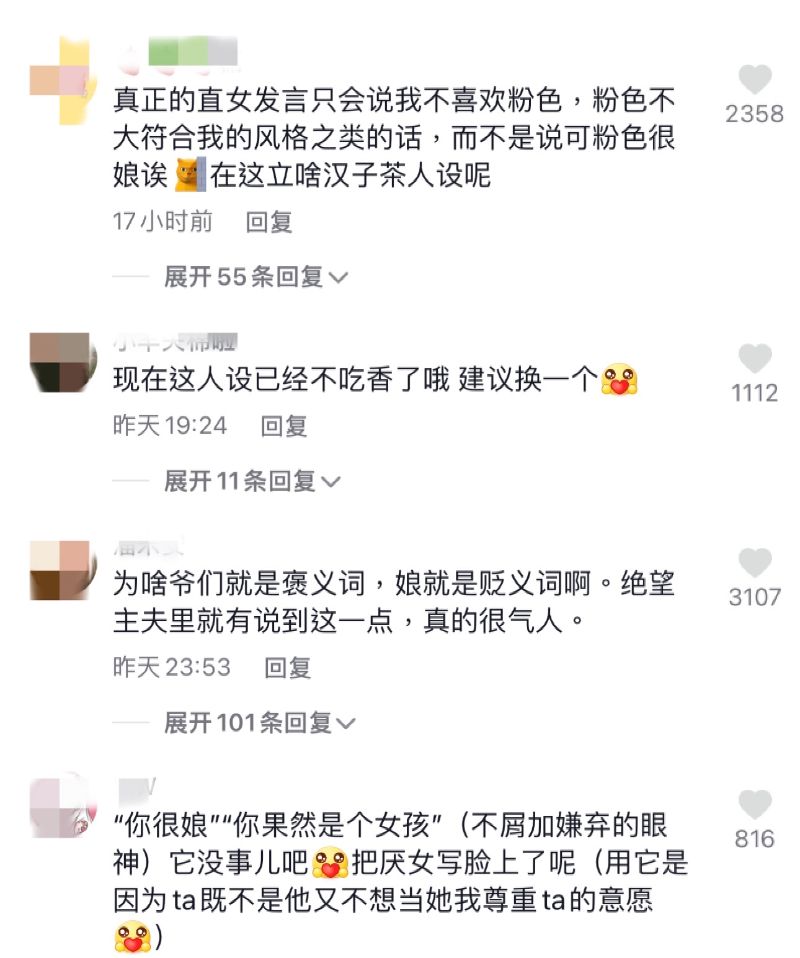Reply to the comment posted 昨天 23:53
800x958 pixels.
tap(288, 667)
